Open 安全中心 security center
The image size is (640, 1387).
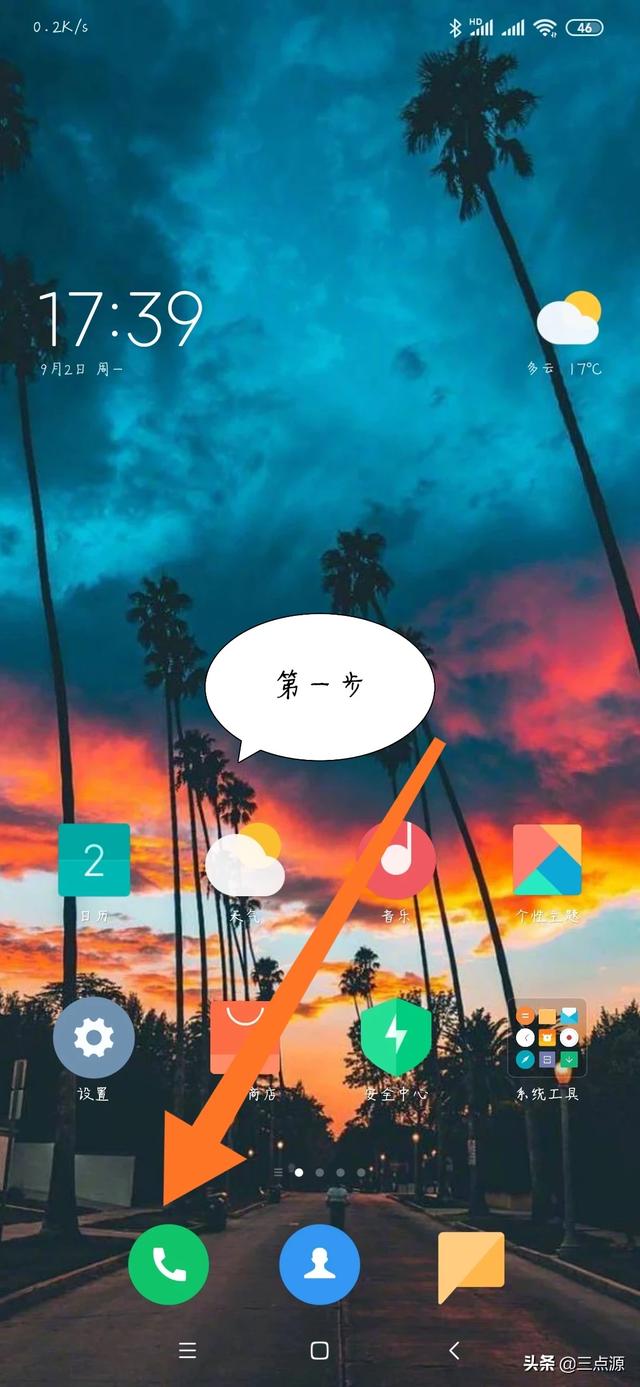coord(396,1038)
